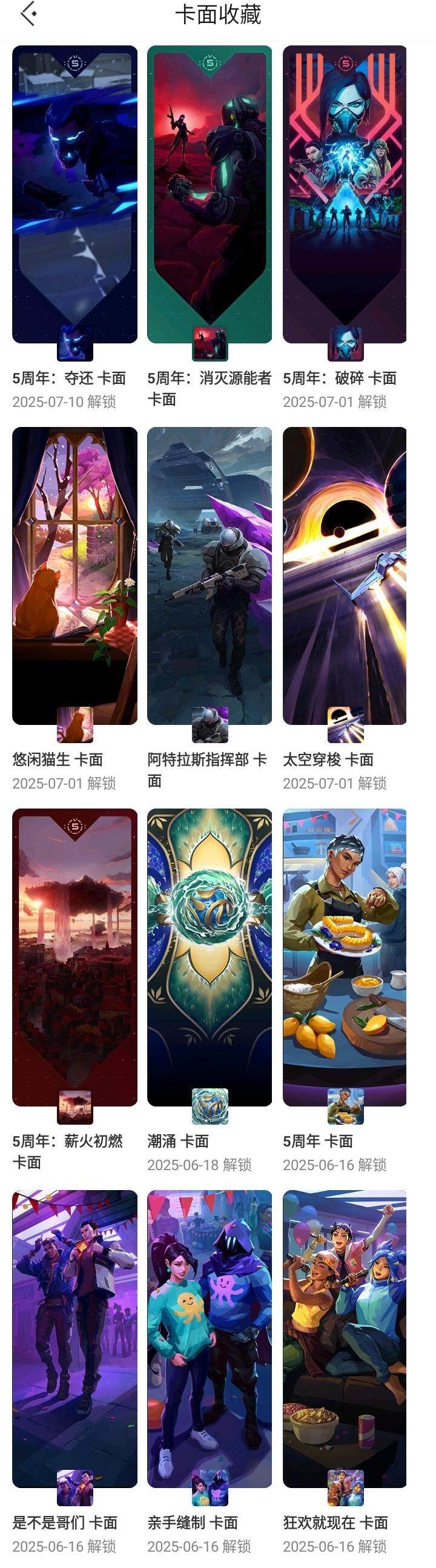The height and width of the screenshot is (1568, 436).
Task: Select the 狂欢就现在 卡面 card
Action: pos(344,1338)
